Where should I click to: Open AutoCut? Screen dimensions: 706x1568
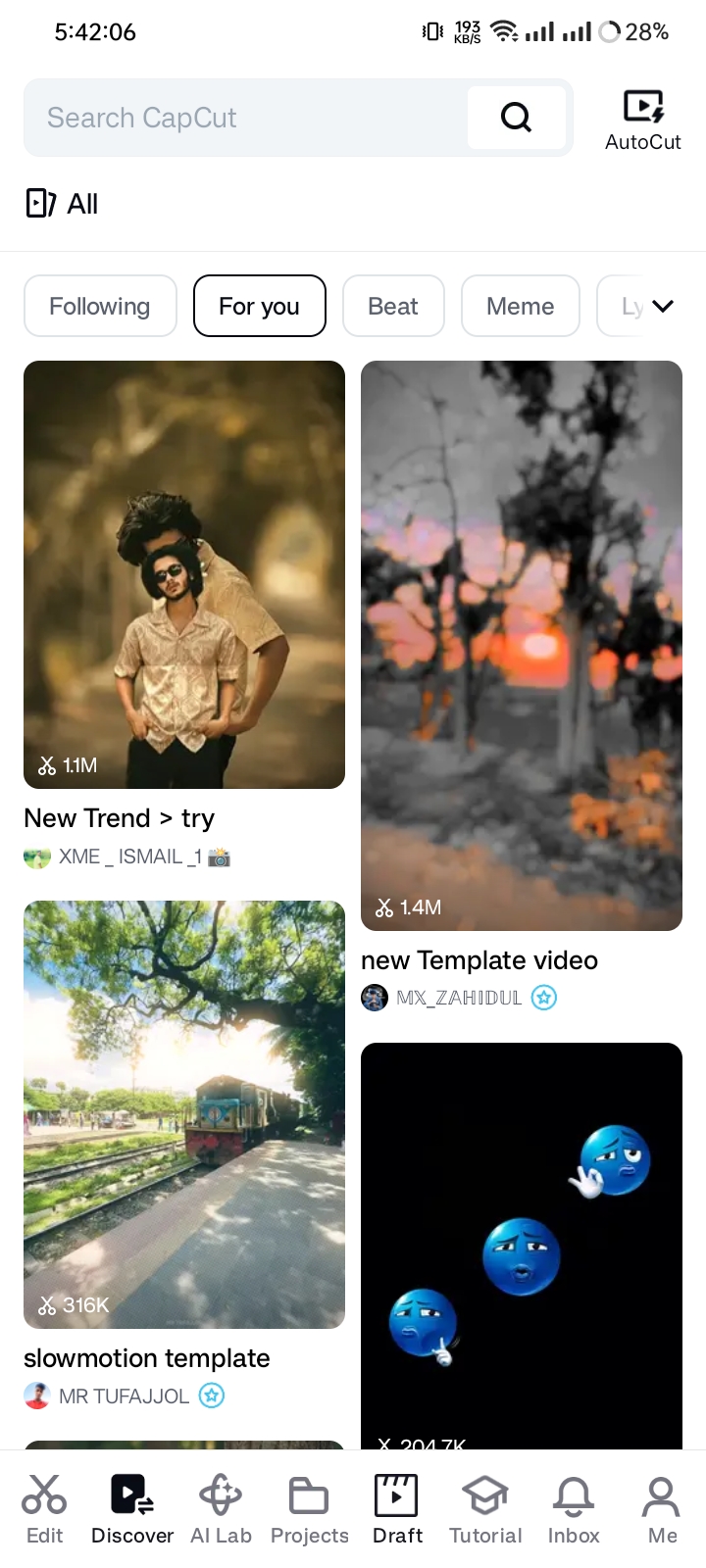point(642,120)
